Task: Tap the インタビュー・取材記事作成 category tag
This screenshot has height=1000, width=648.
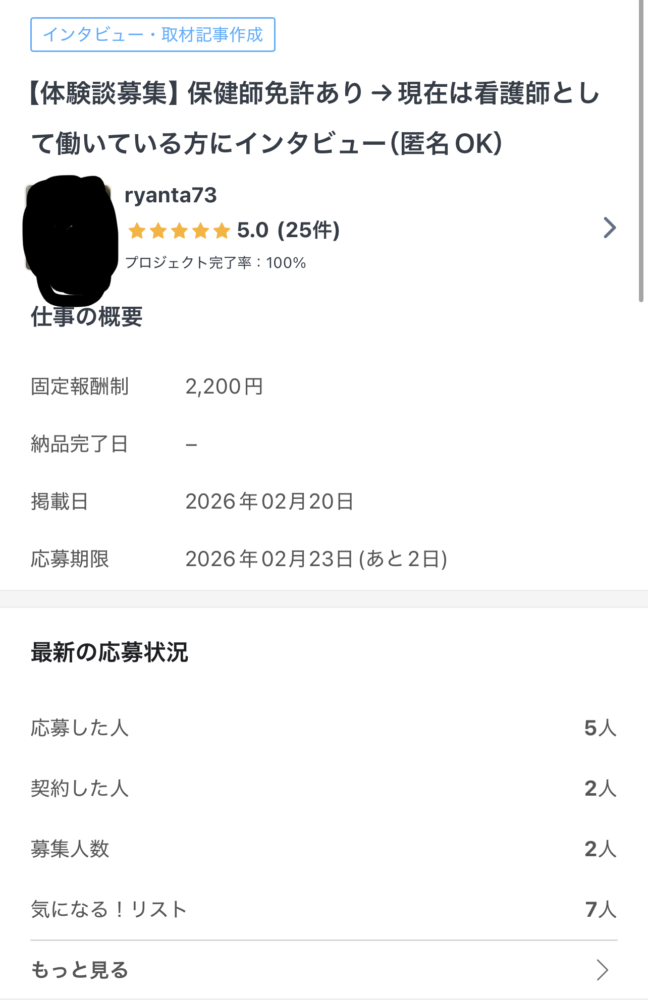Action: tap(153, 35)
